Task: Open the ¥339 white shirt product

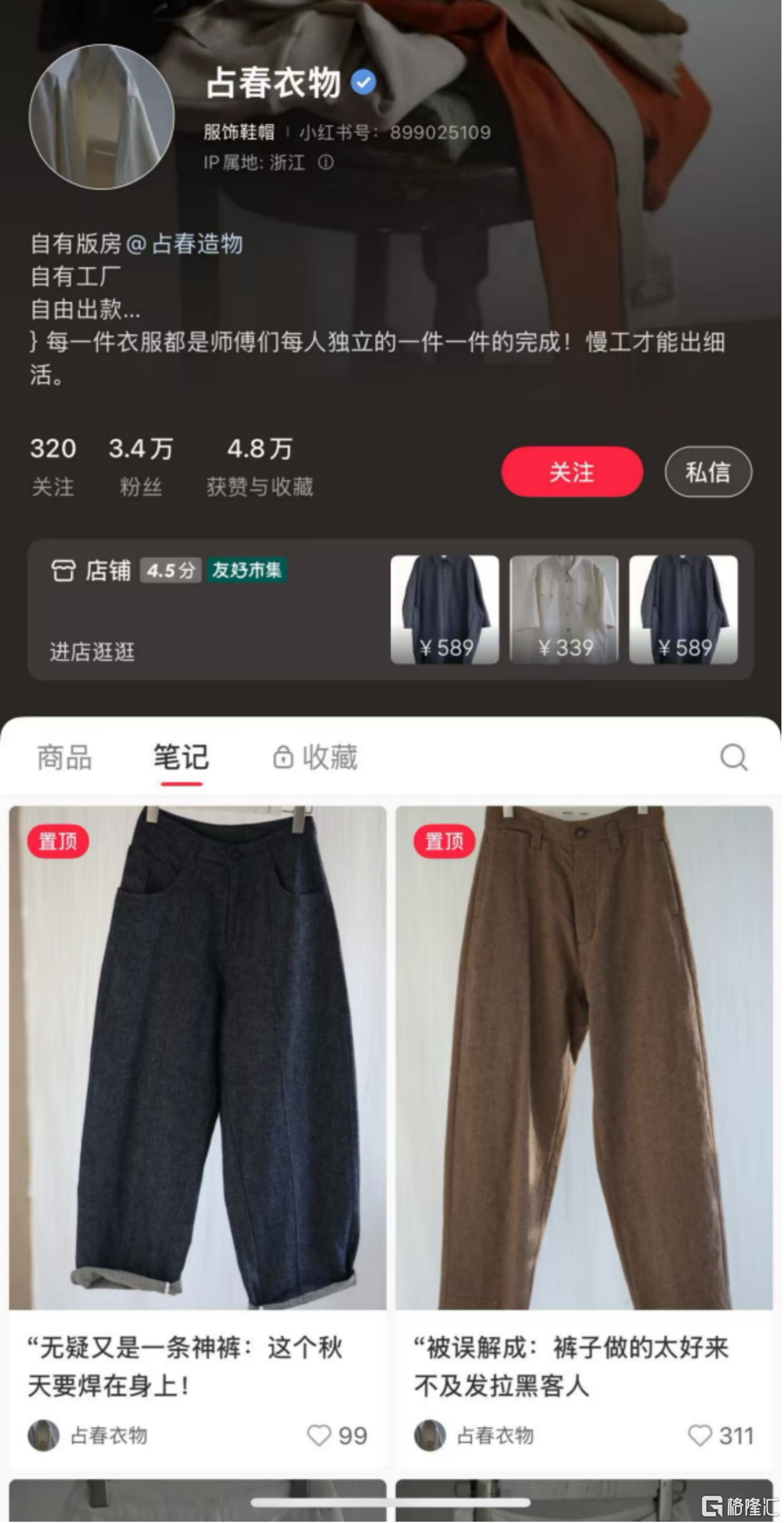Action: pos(564,609)
